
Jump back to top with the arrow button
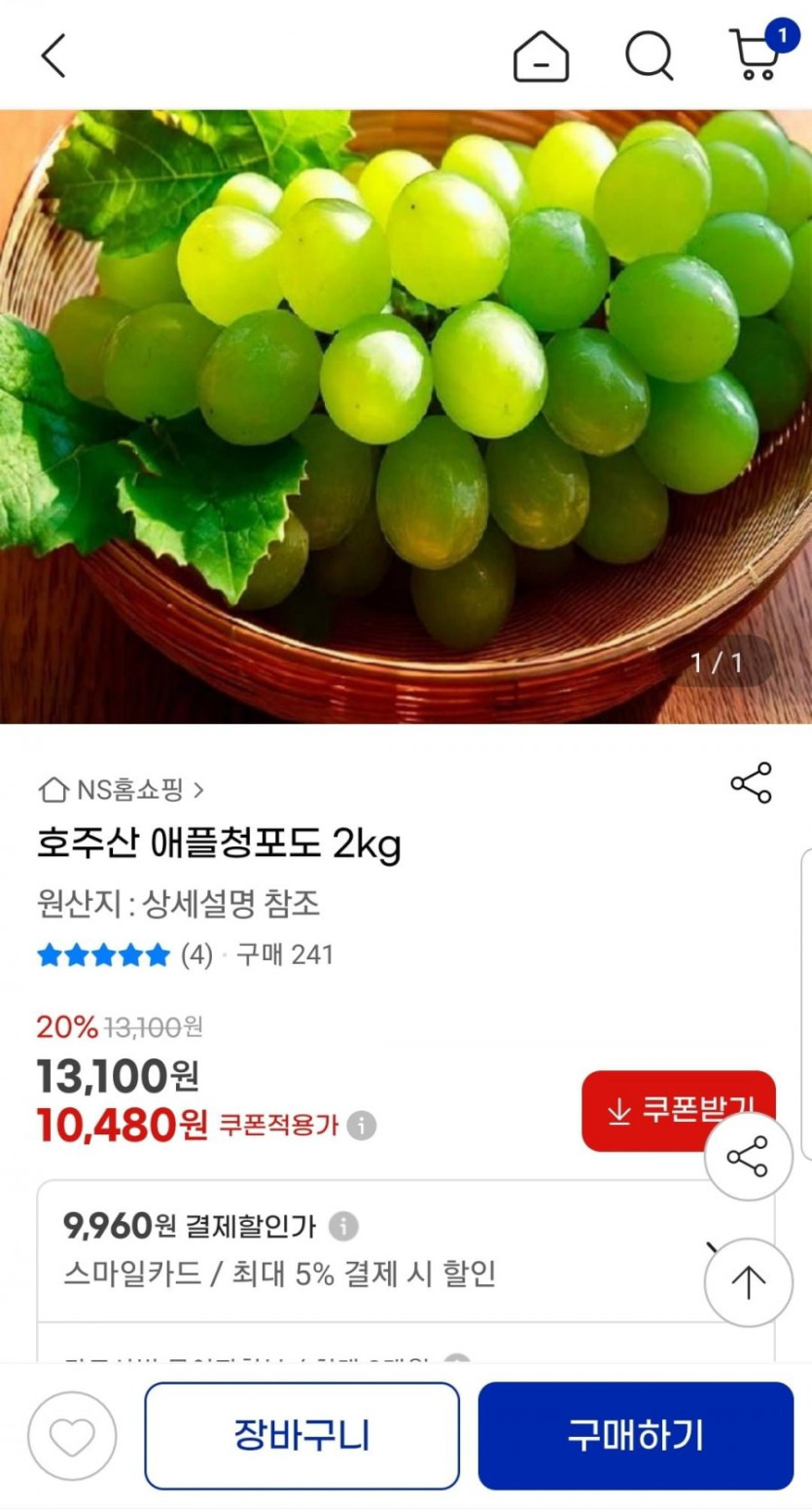click(x=748, y=1282)
